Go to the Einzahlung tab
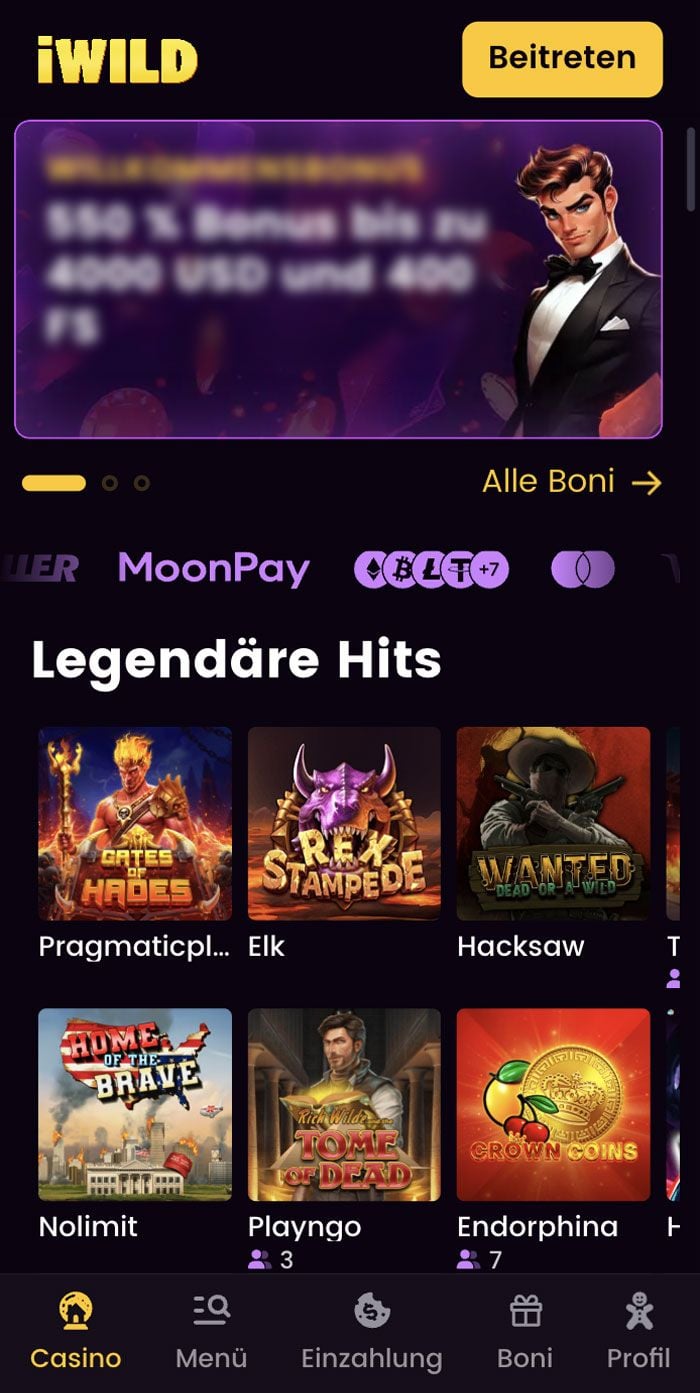700x1393 pixels. coord(371,1331)
